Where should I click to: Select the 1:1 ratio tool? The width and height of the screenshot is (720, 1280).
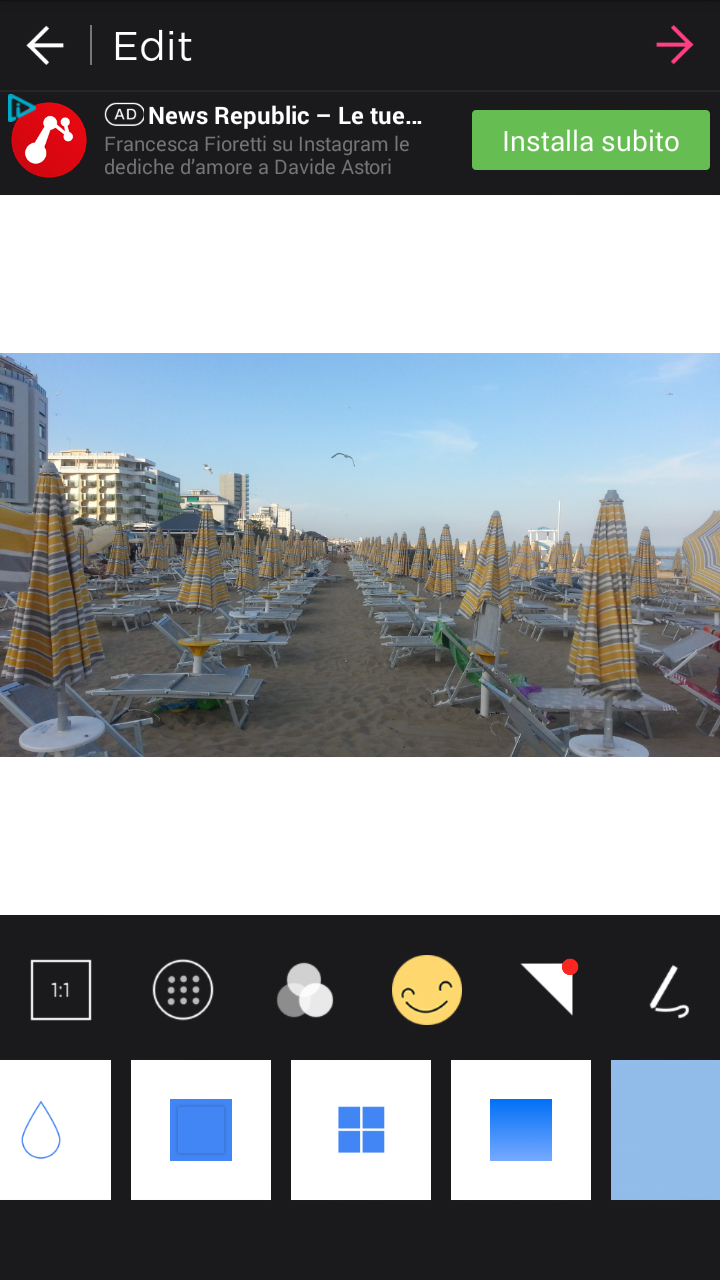click(61, 990)
